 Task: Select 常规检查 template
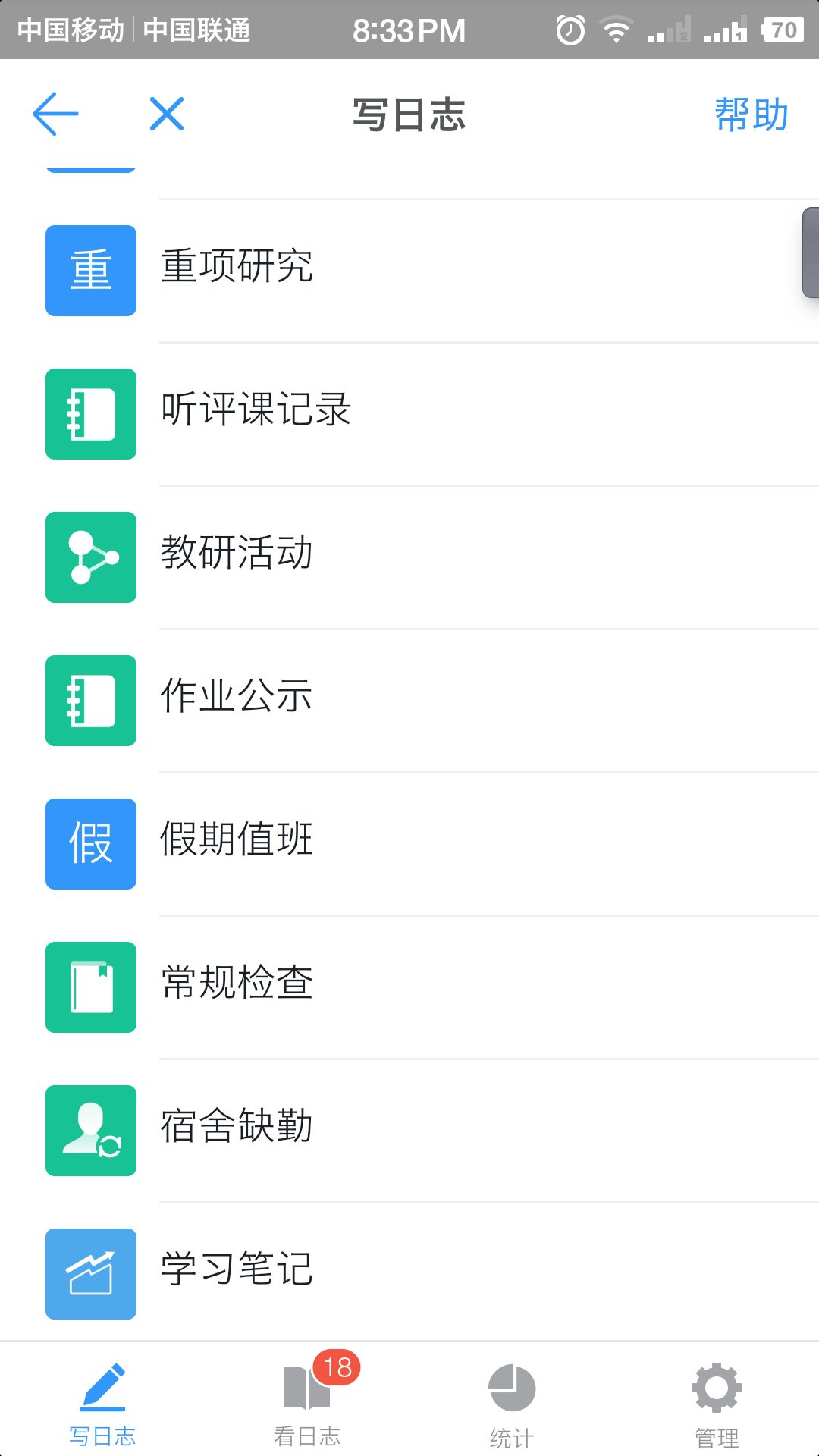tap(409, 987)
